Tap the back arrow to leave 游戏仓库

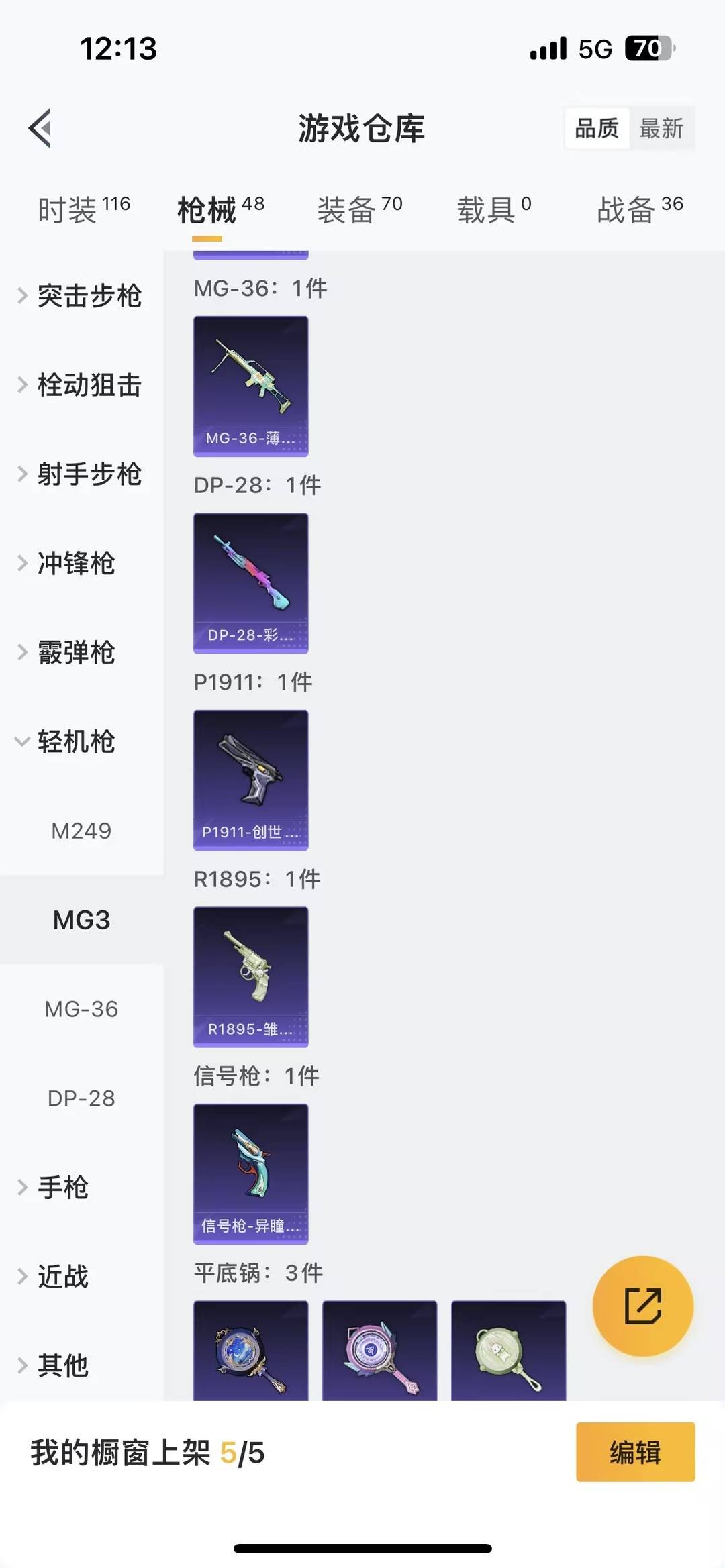point(40,127)
